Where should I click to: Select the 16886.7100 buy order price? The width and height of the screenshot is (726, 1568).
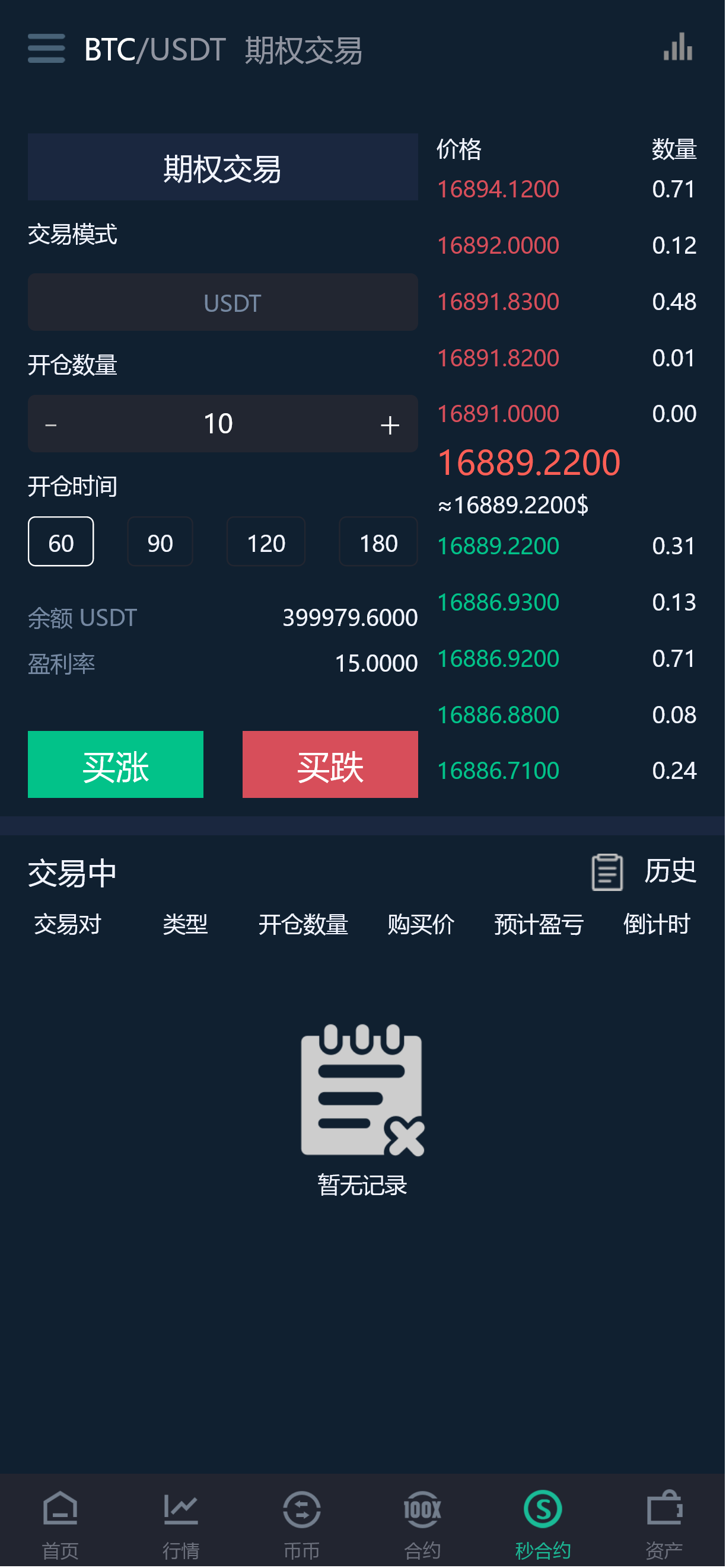coord(498,771)
